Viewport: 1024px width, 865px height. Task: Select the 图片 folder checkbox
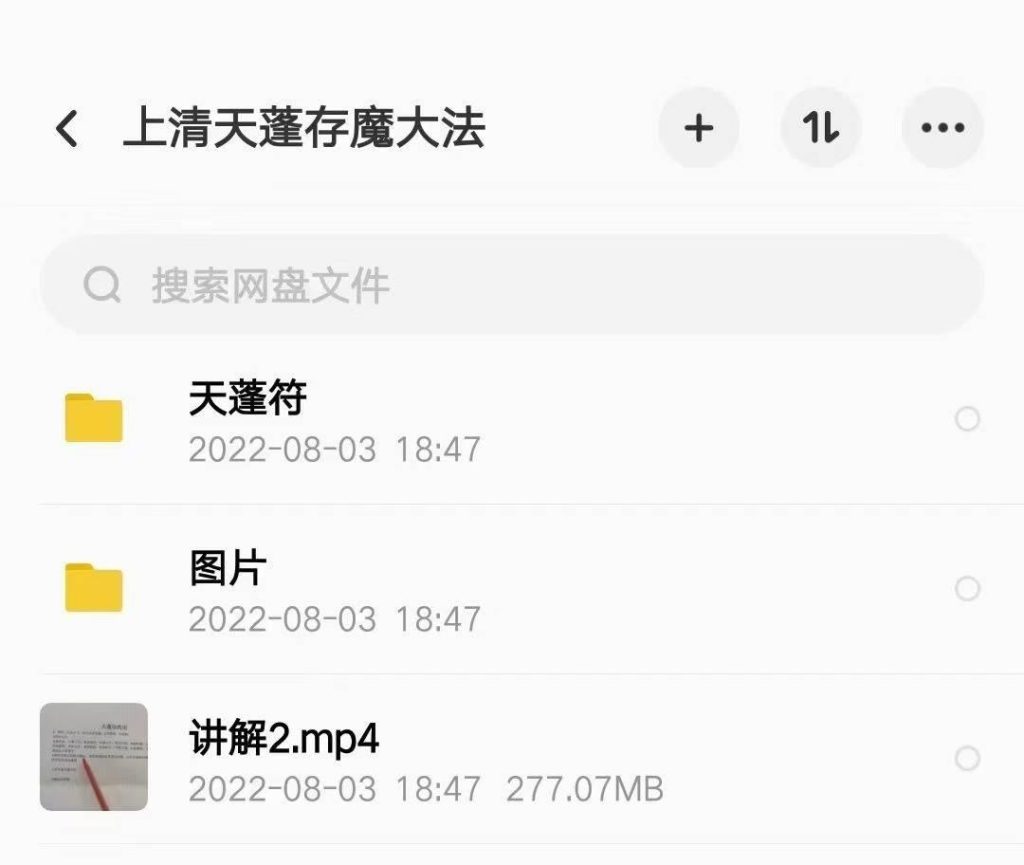click(x=967, y=588)
